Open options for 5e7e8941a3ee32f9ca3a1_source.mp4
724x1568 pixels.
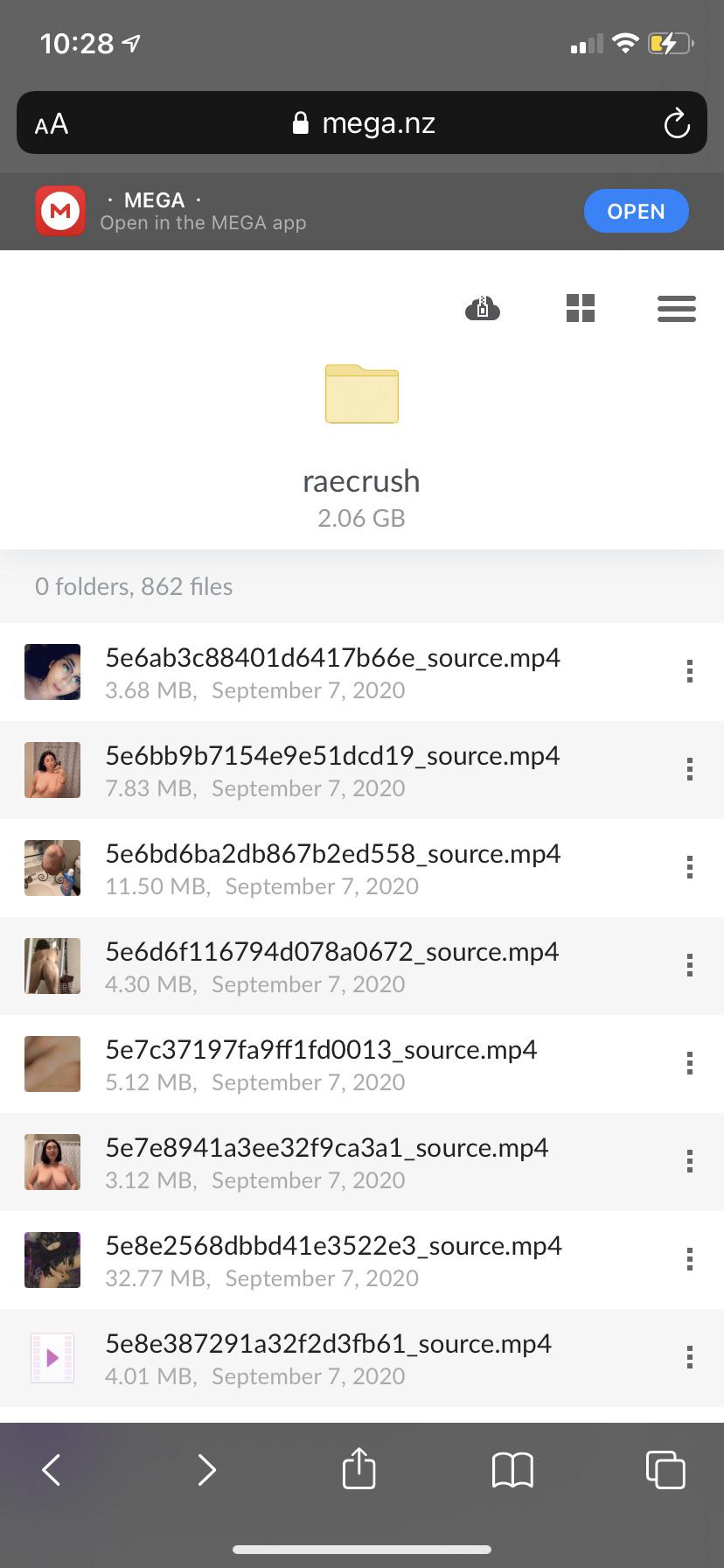point(690,1161)
